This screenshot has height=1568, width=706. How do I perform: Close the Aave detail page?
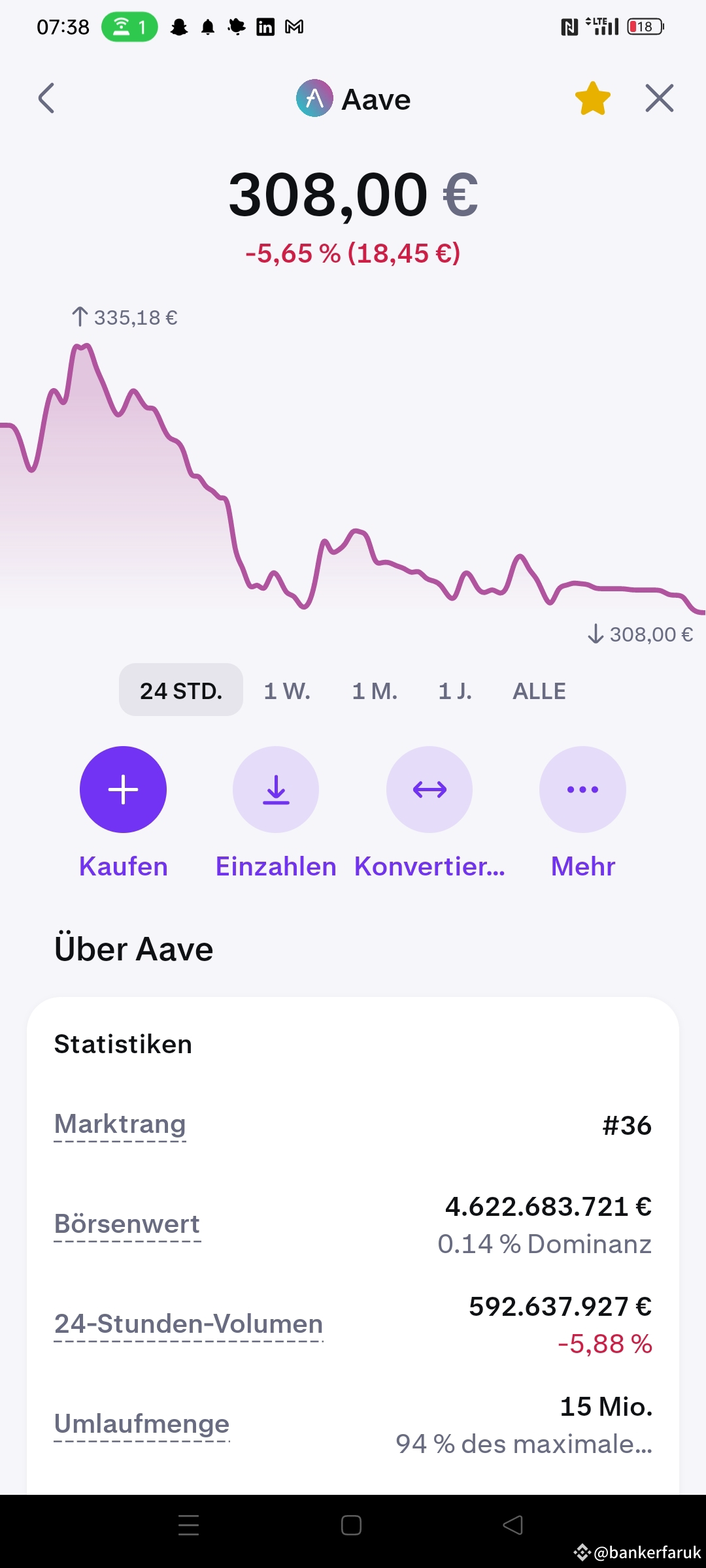pyautogui.click(x=659, y=99)
